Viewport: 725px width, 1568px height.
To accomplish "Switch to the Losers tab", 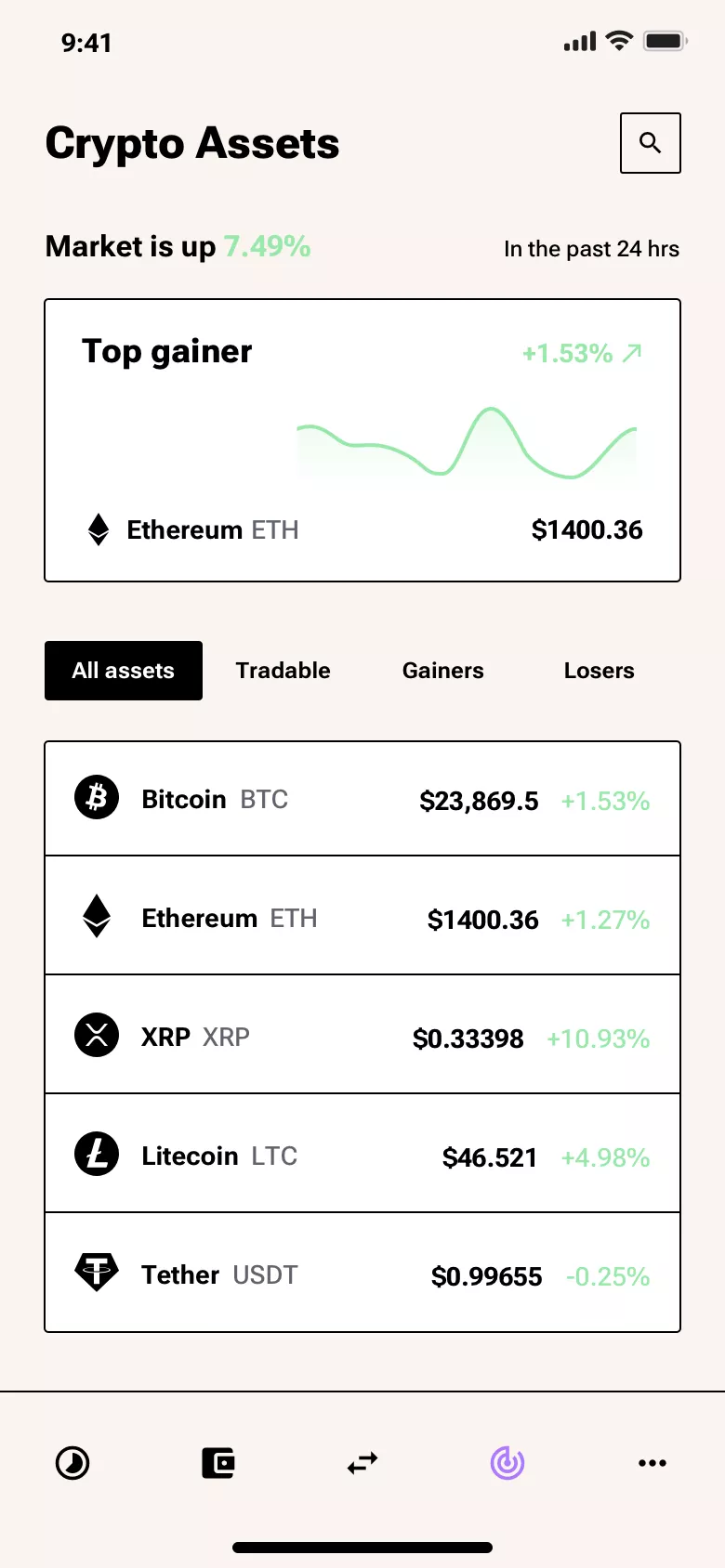I will pyautogui.click(x=599, y=671).
